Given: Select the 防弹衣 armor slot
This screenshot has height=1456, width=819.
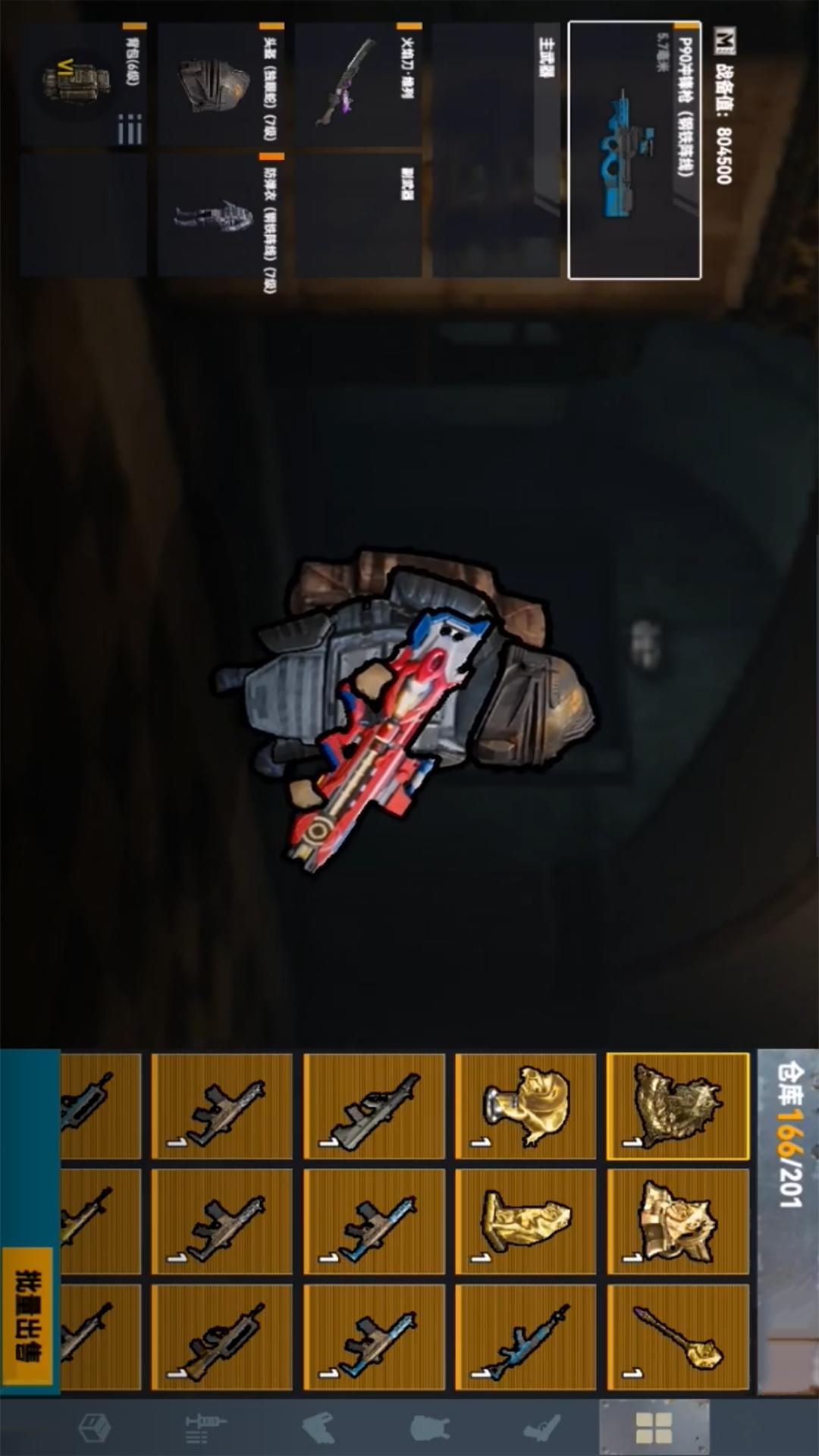Looking at the screenshot, I should [221, 215].
